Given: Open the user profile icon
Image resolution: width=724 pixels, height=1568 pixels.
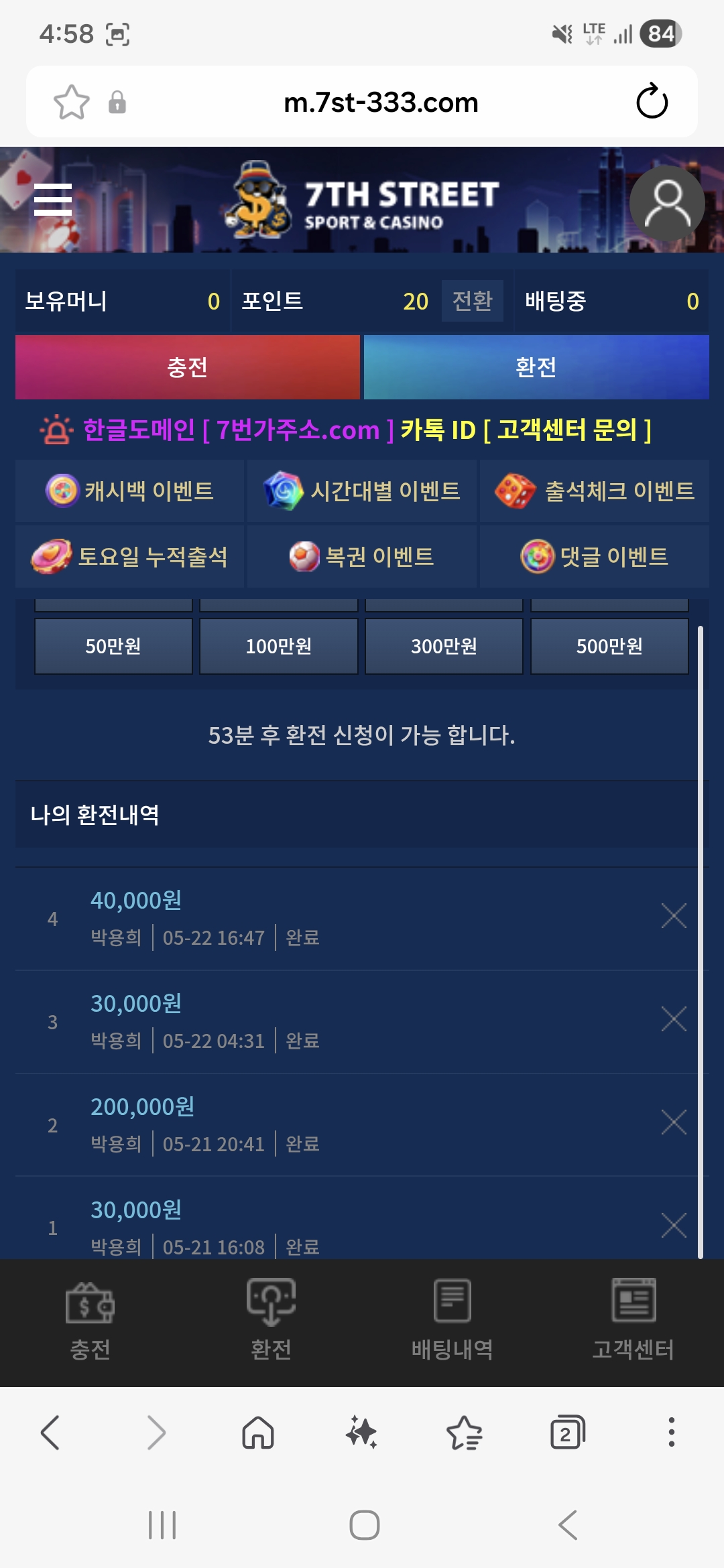Looking at the screenshot, I should [667, 203].
